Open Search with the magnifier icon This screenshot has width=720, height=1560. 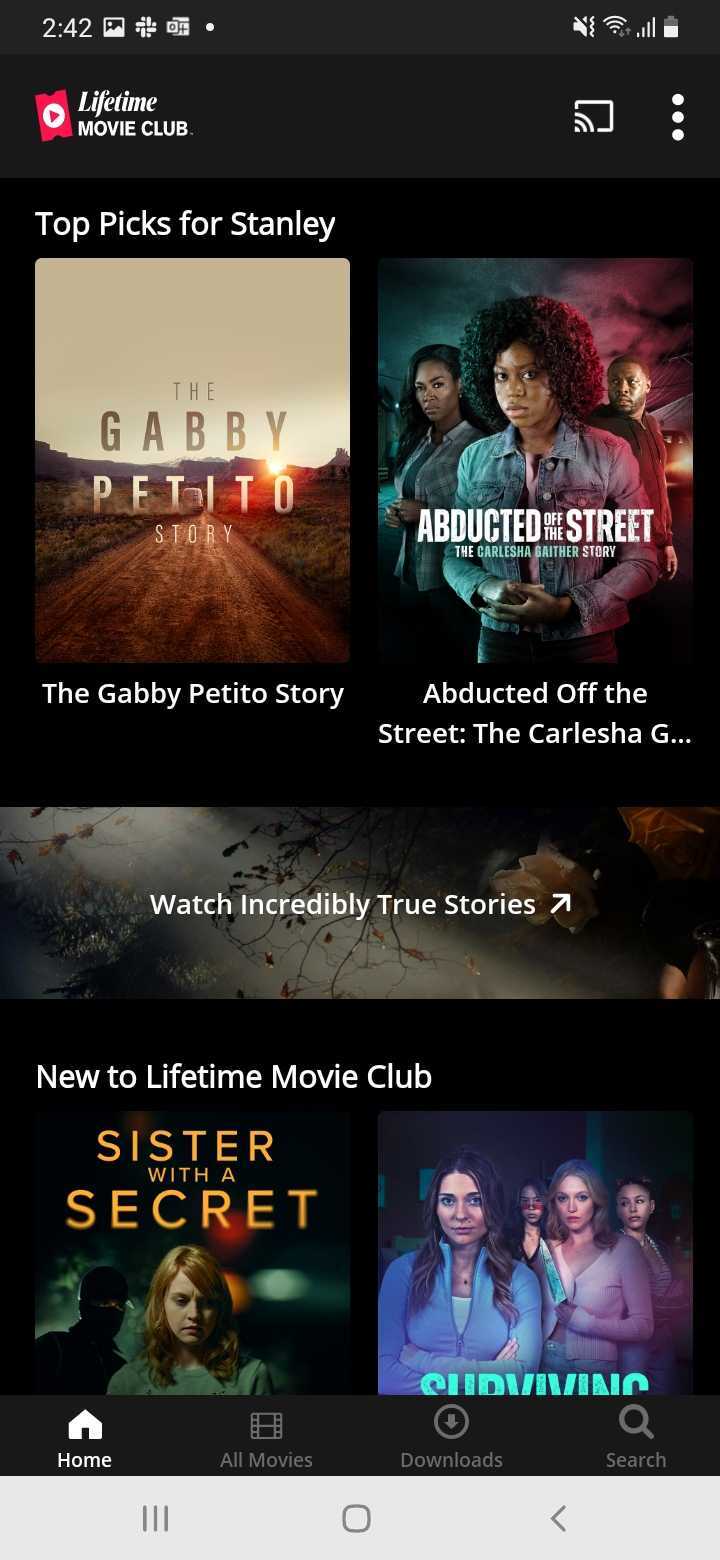coord(636,1422)
